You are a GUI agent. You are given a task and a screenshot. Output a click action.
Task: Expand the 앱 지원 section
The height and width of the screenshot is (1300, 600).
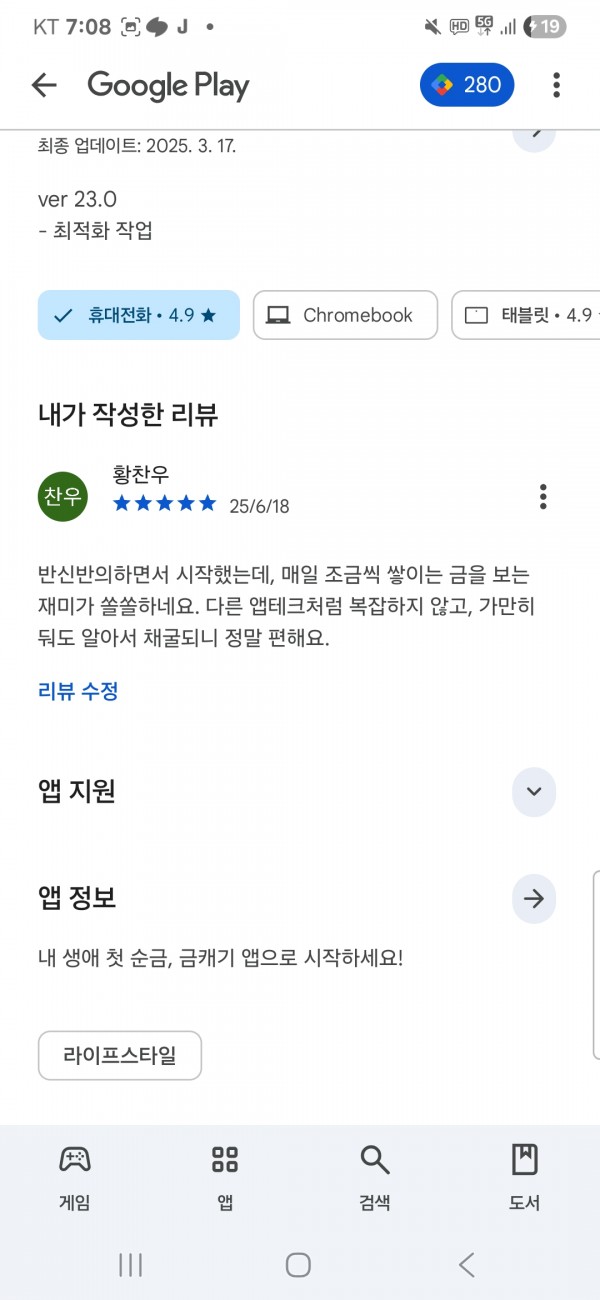coord(534,792)
